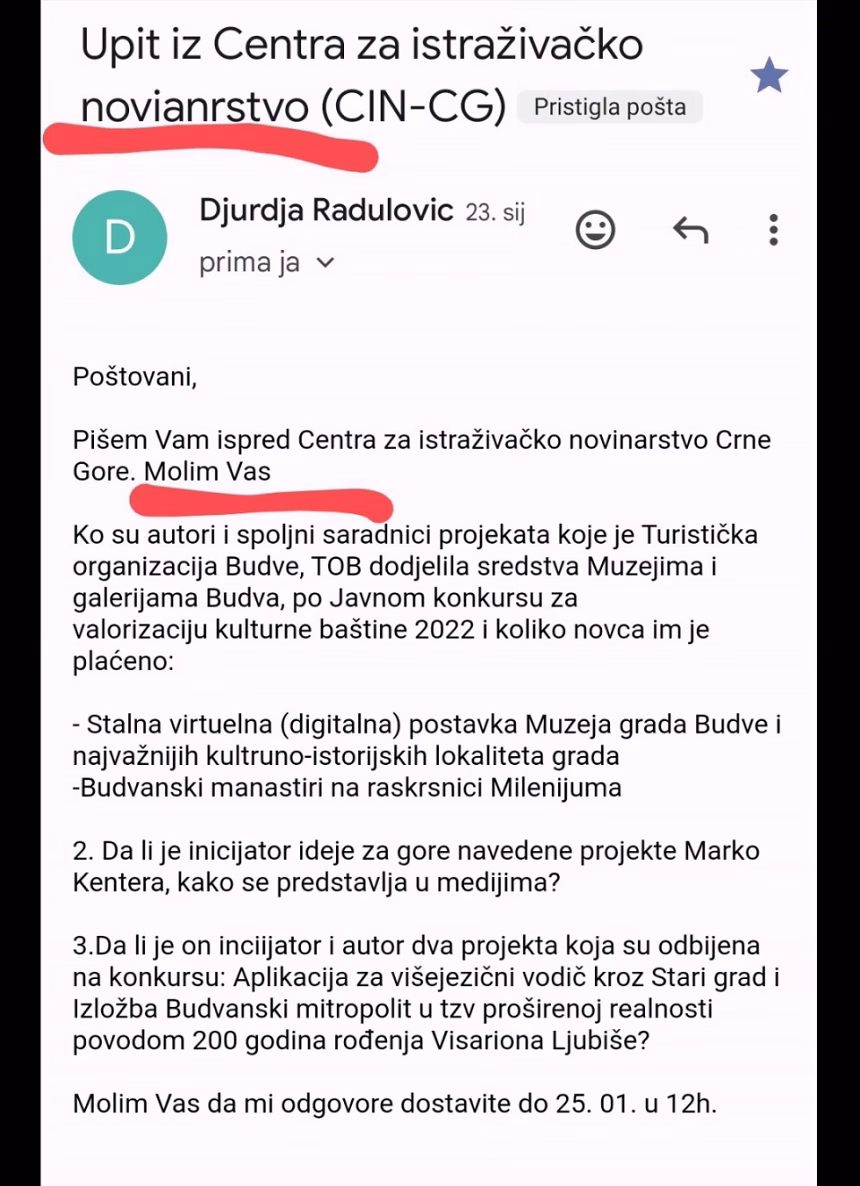Screen dimensions: 860x1186
Task: Open the emoji reaction picker
Action: tap(594, 230)
